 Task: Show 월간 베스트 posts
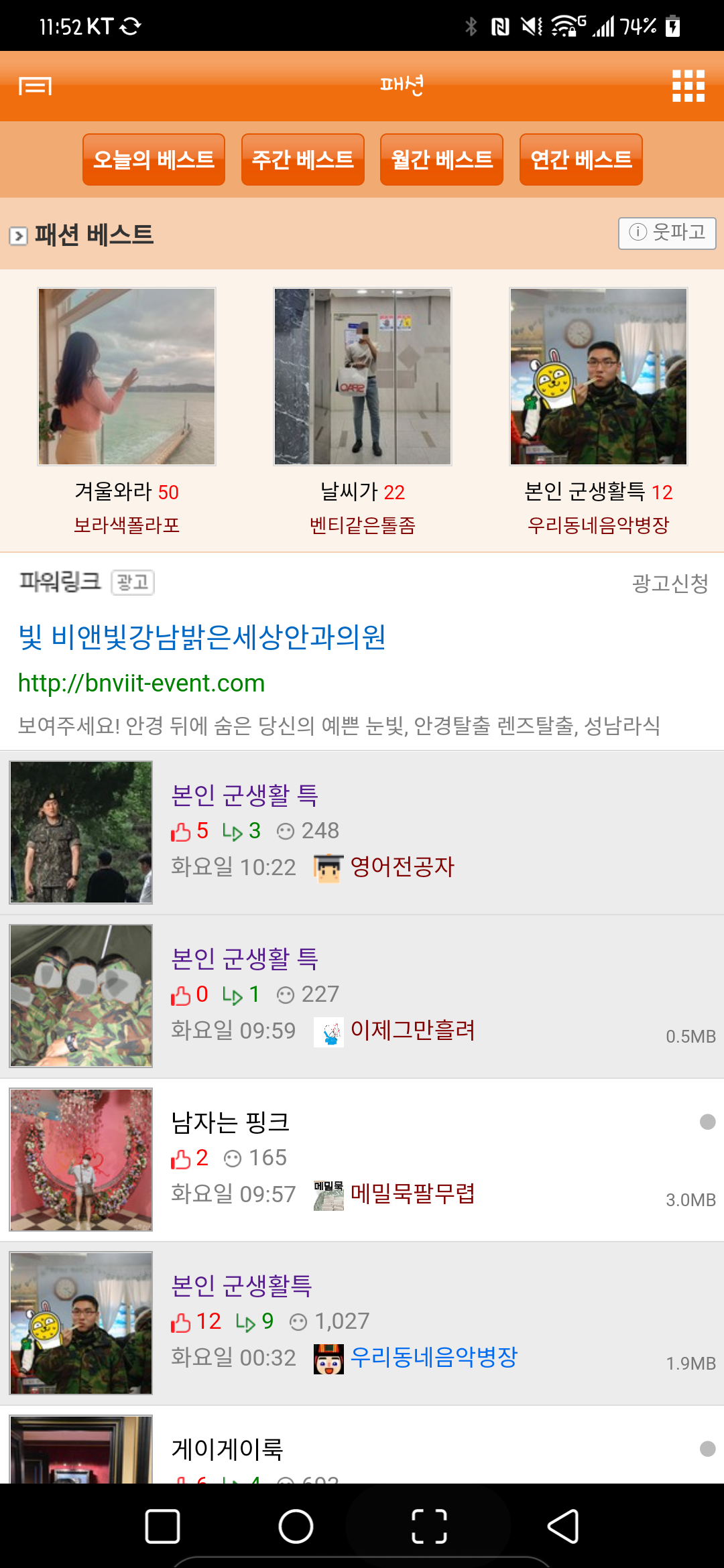tap(441, 159)
